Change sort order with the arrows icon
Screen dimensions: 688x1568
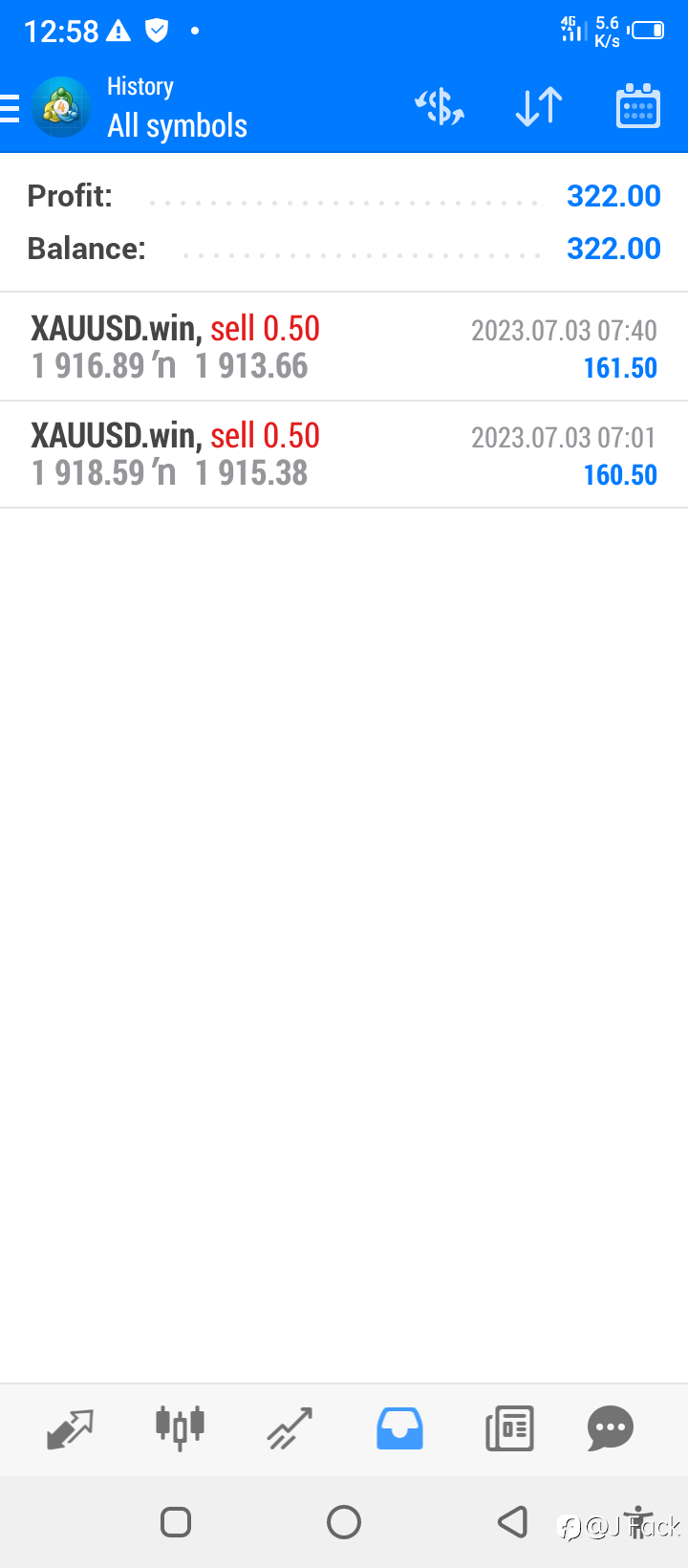(x=539, y=107)
